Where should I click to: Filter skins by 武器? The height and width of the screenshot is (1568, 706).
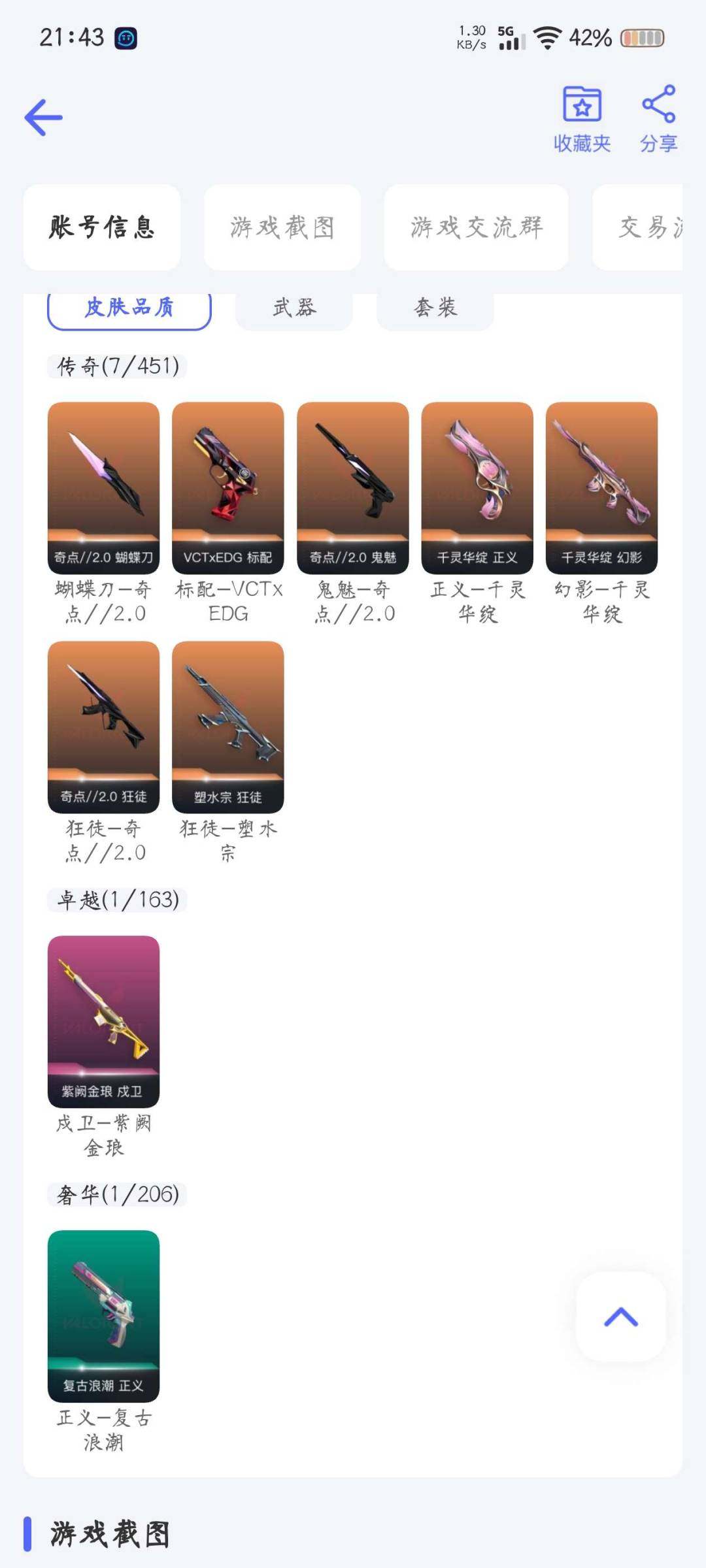tap(294, 308)
